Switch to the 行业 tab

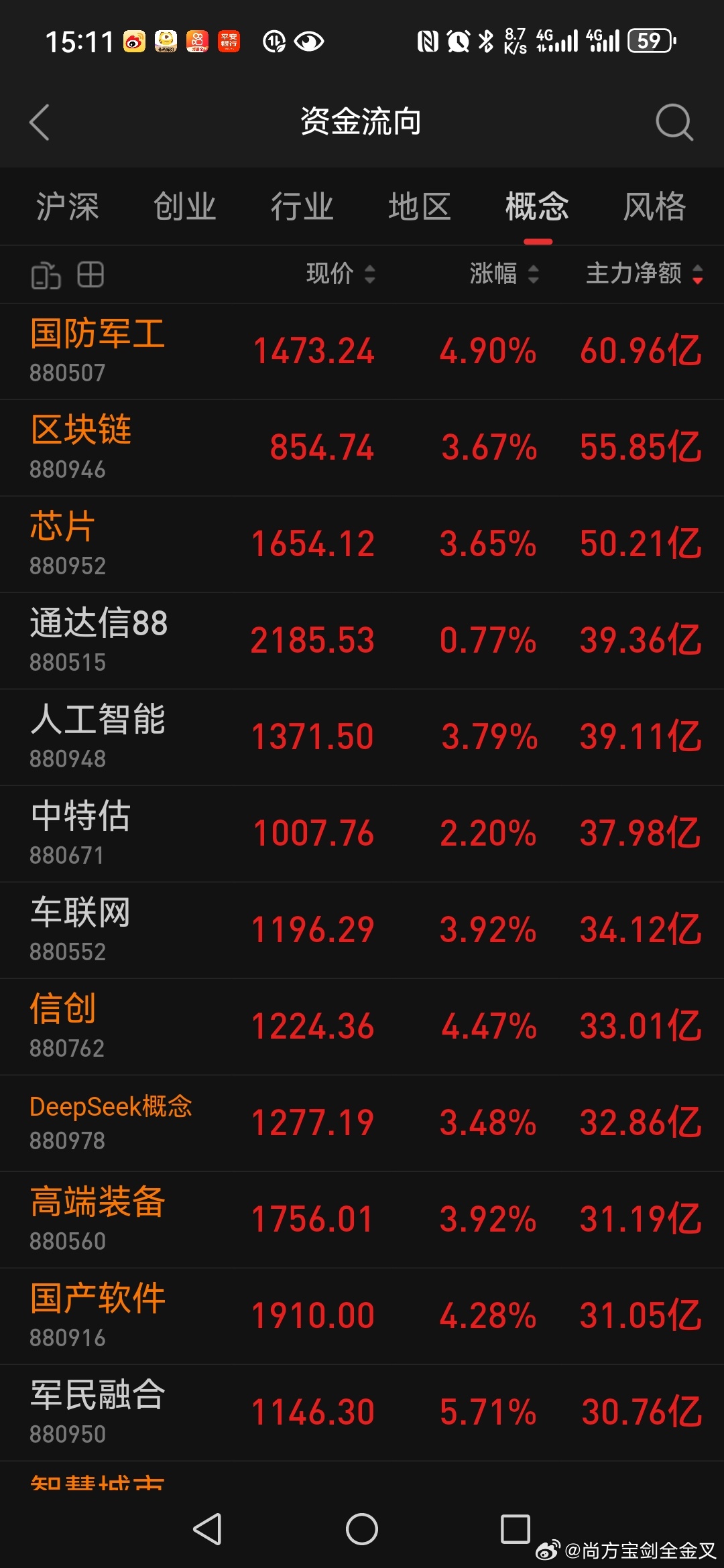coord(302,206)
